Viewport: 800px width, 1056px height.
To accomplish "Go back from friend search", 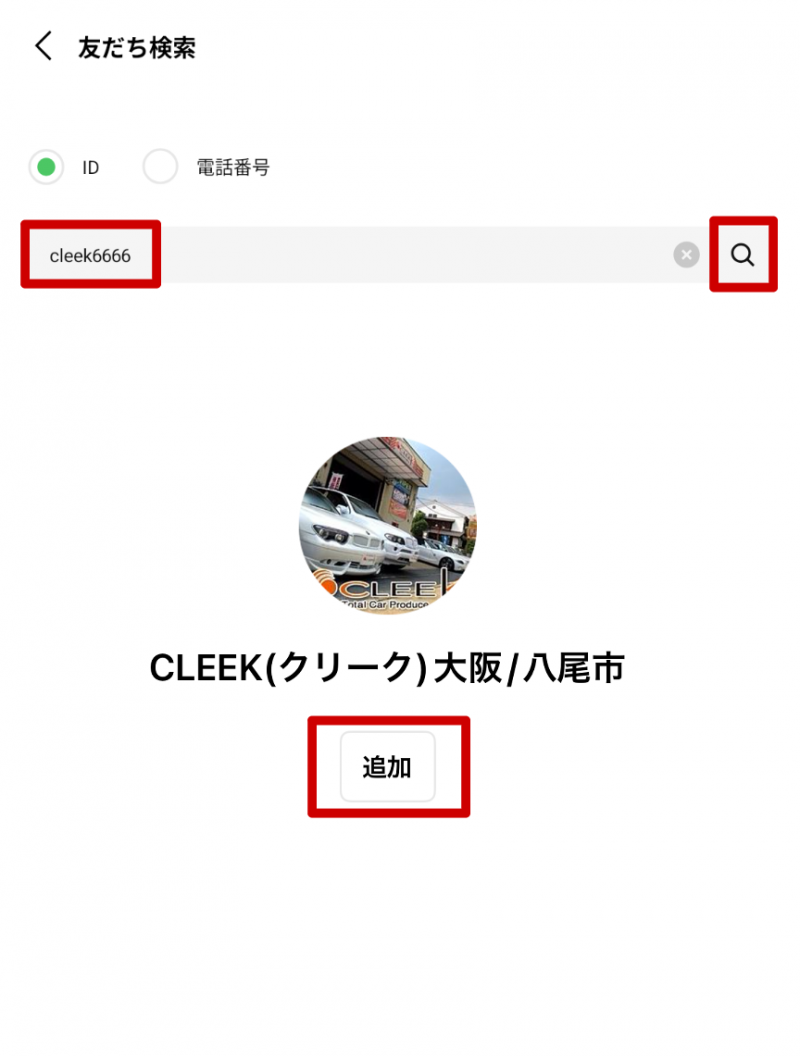I will [43, 46].
